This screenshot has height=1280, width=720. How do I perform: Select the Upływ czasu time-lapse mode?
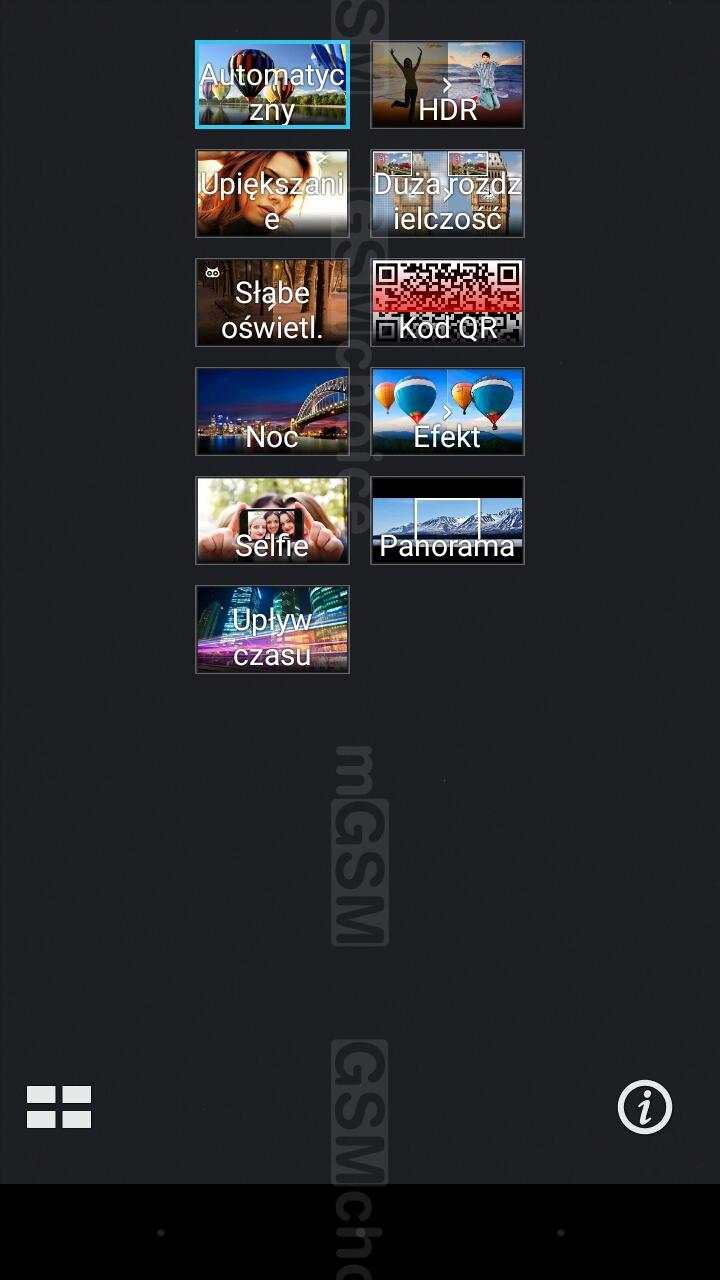click(x=272, y=629)
